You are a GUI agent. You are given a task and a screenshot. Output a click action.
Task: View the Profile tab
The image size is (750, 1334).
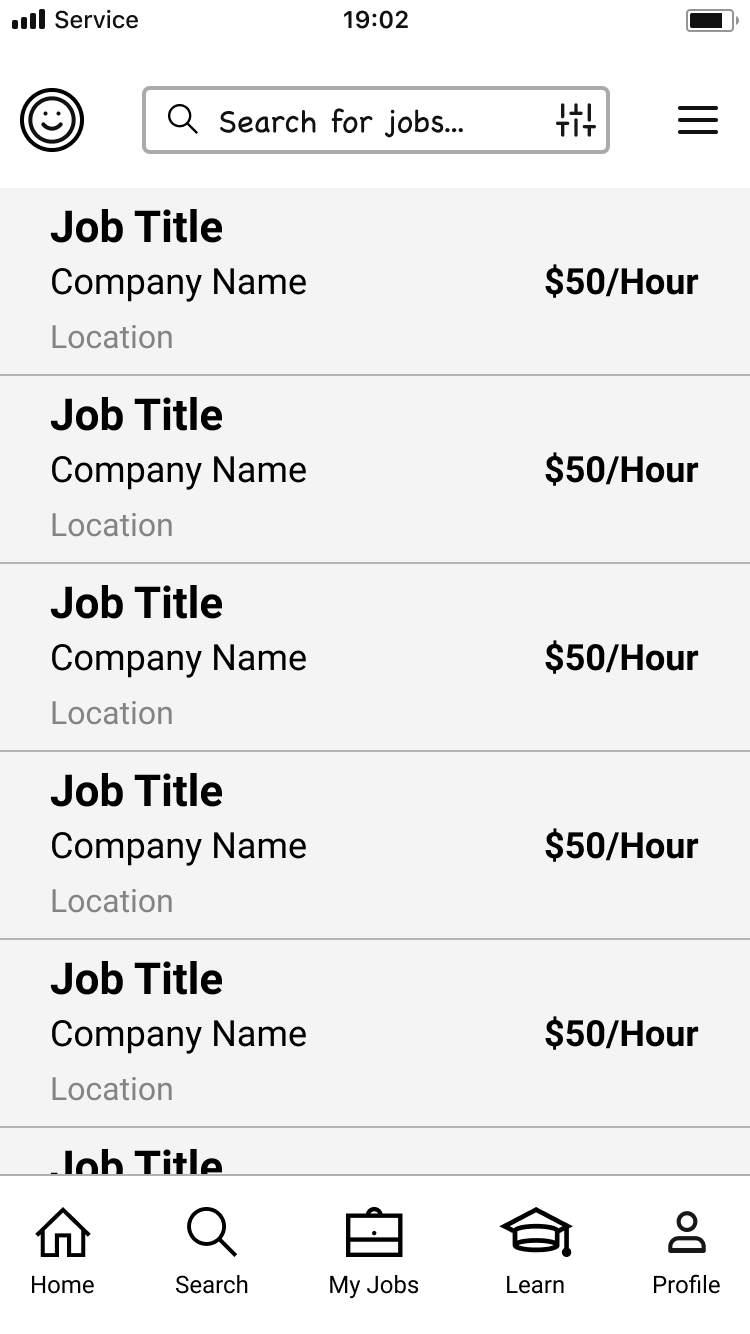(x=686, y=1251)
